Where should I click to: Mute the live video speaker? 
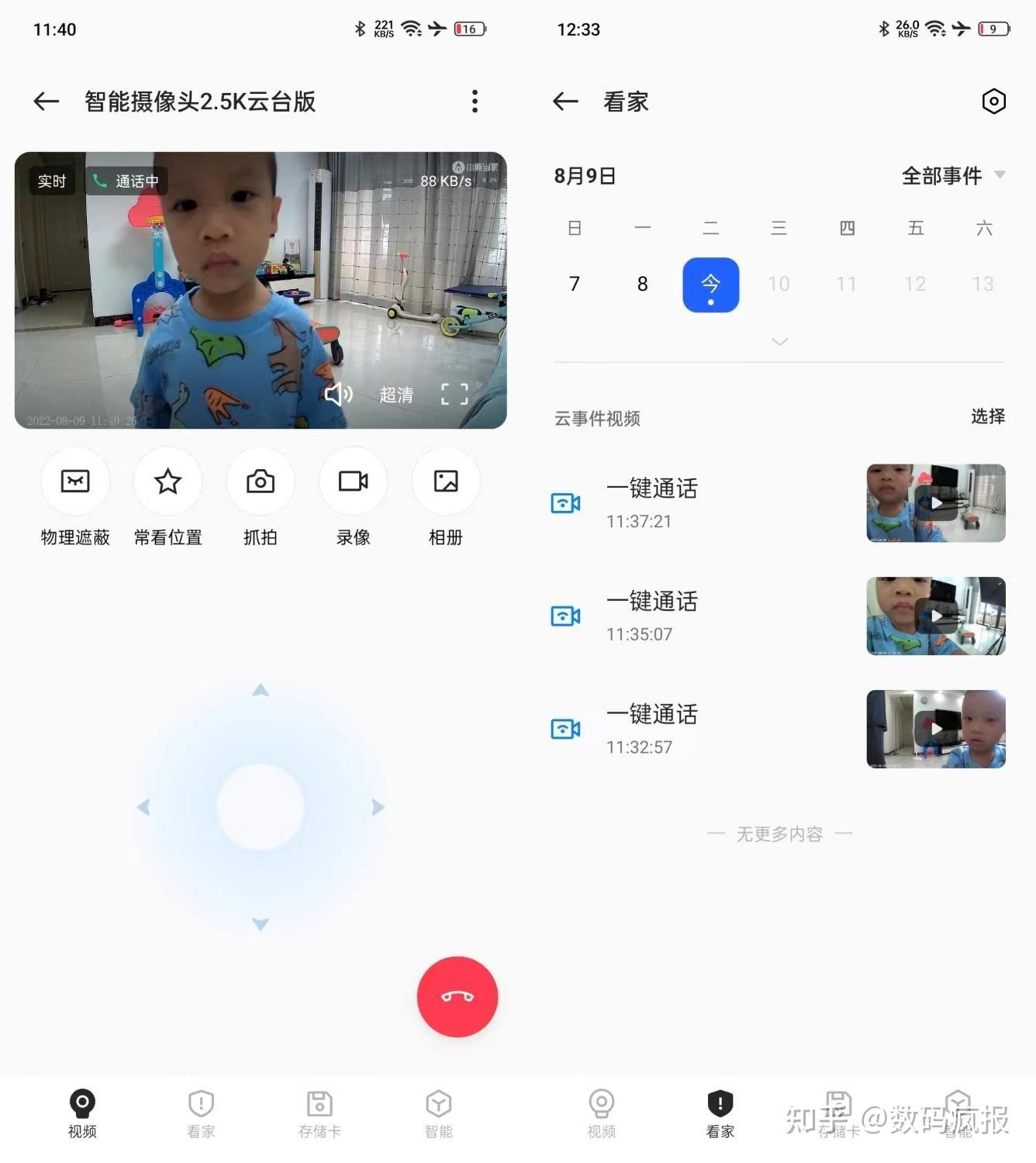point(338,394)
